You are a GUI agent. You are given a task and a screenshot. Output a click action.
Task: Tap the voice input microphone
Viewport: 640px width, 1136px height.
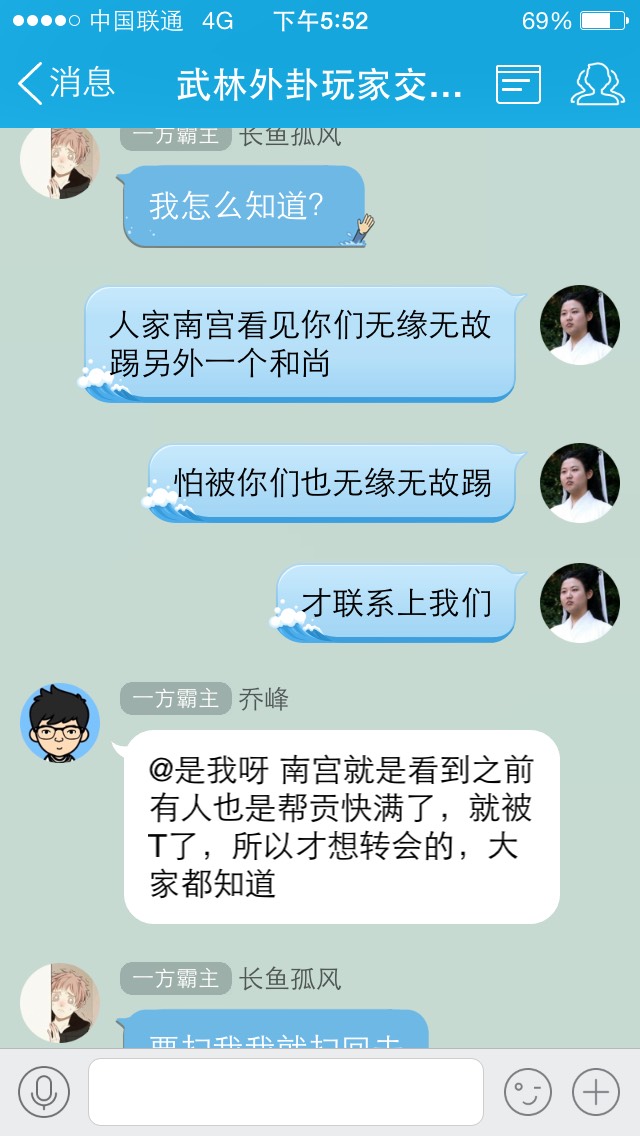[44, 1092]
